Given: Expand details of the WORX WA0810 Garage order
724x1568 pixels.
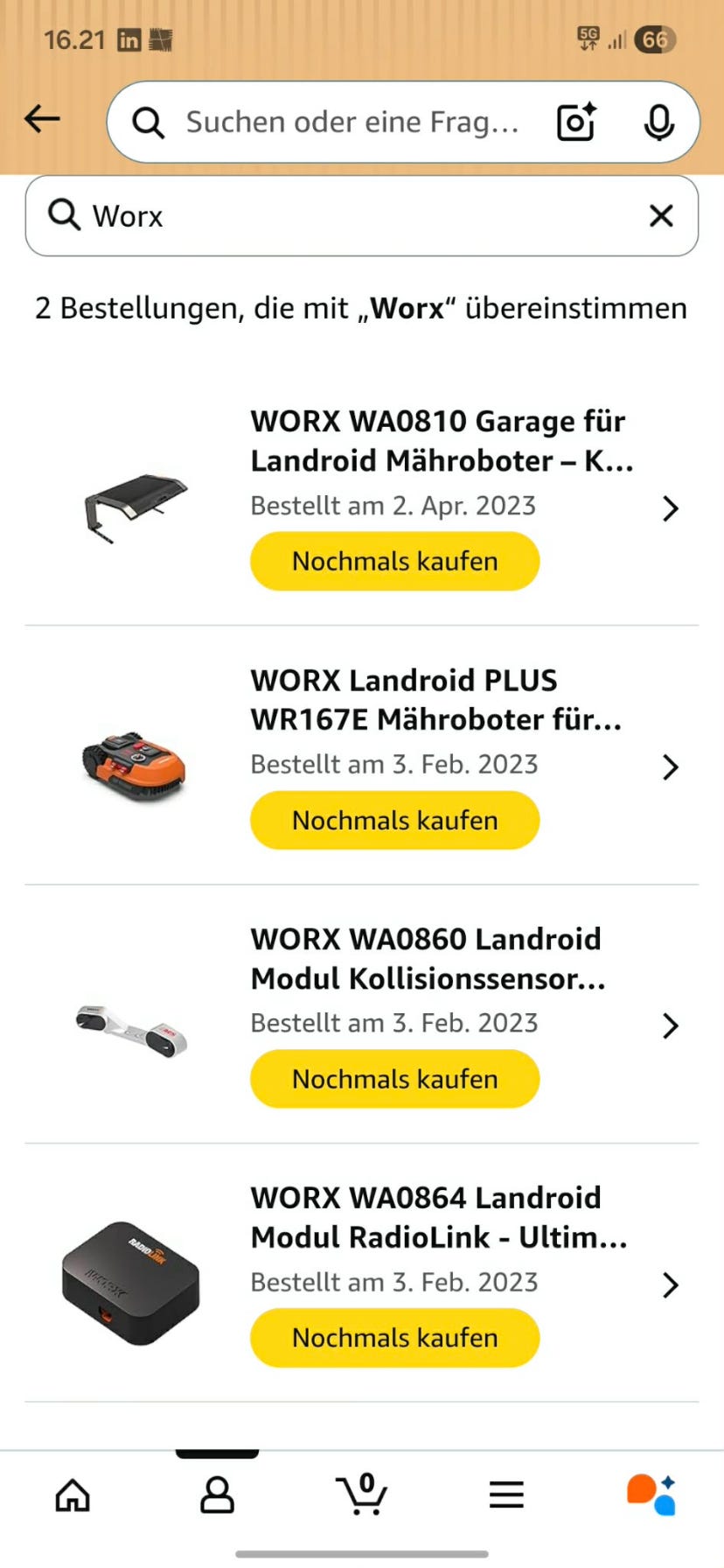Looking at the screenshot, I should coord(670,508).
